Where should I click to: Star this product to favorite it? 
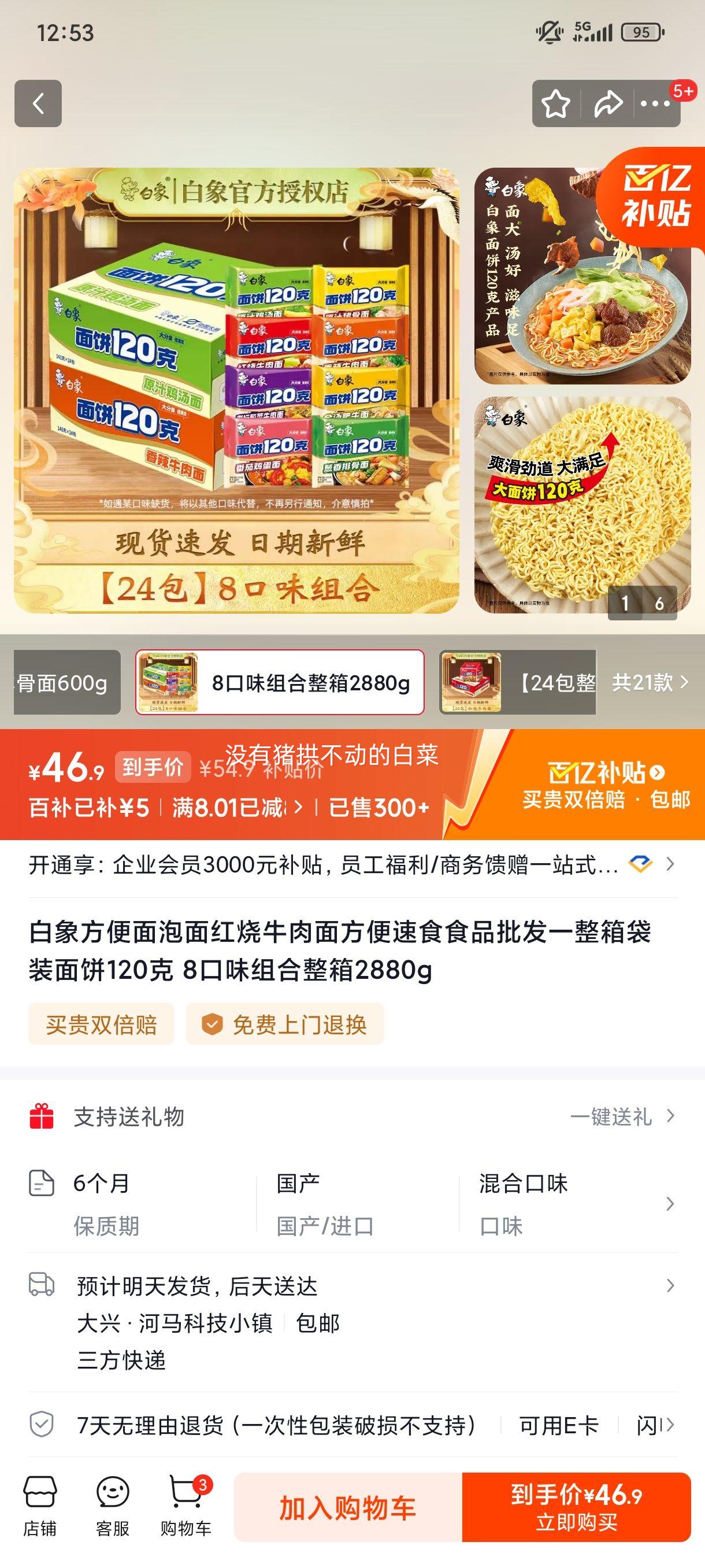556,103
